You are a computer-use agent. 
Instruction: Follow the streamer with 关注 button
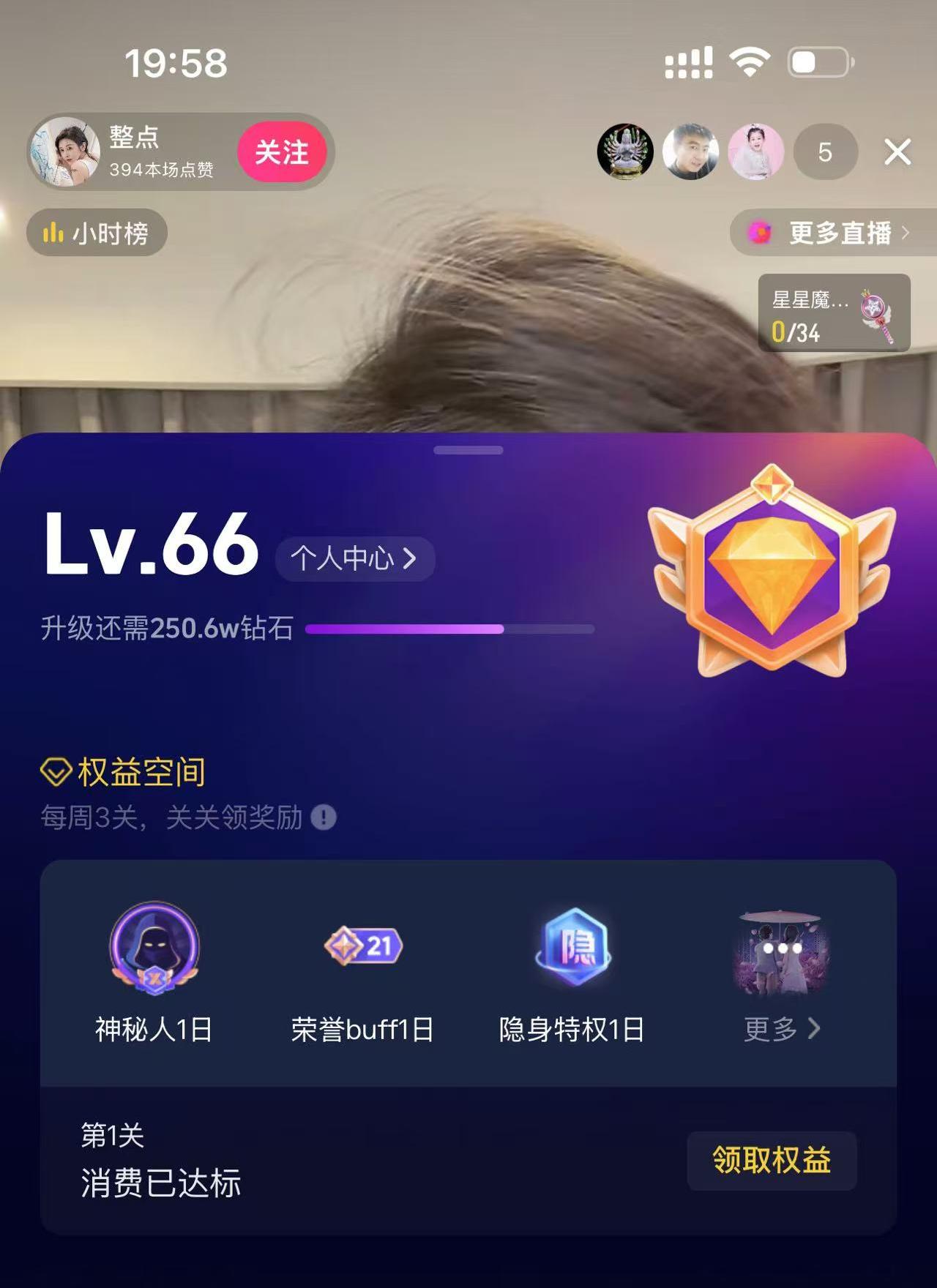click(x=282, y=152)
